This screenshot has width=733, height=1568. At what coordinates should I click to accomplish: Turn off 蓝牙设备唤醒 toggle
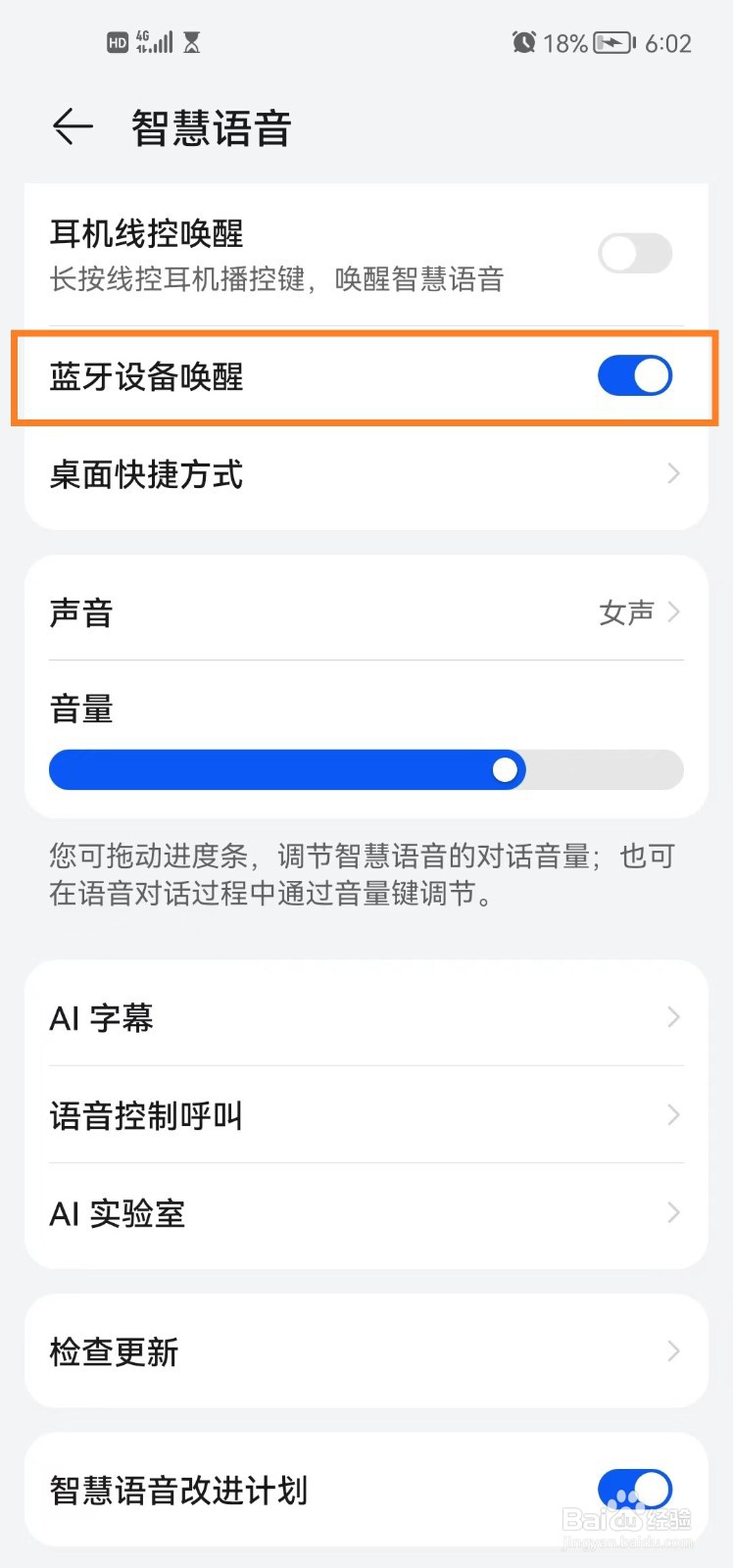pyautogui.click(x=635, y=375)
